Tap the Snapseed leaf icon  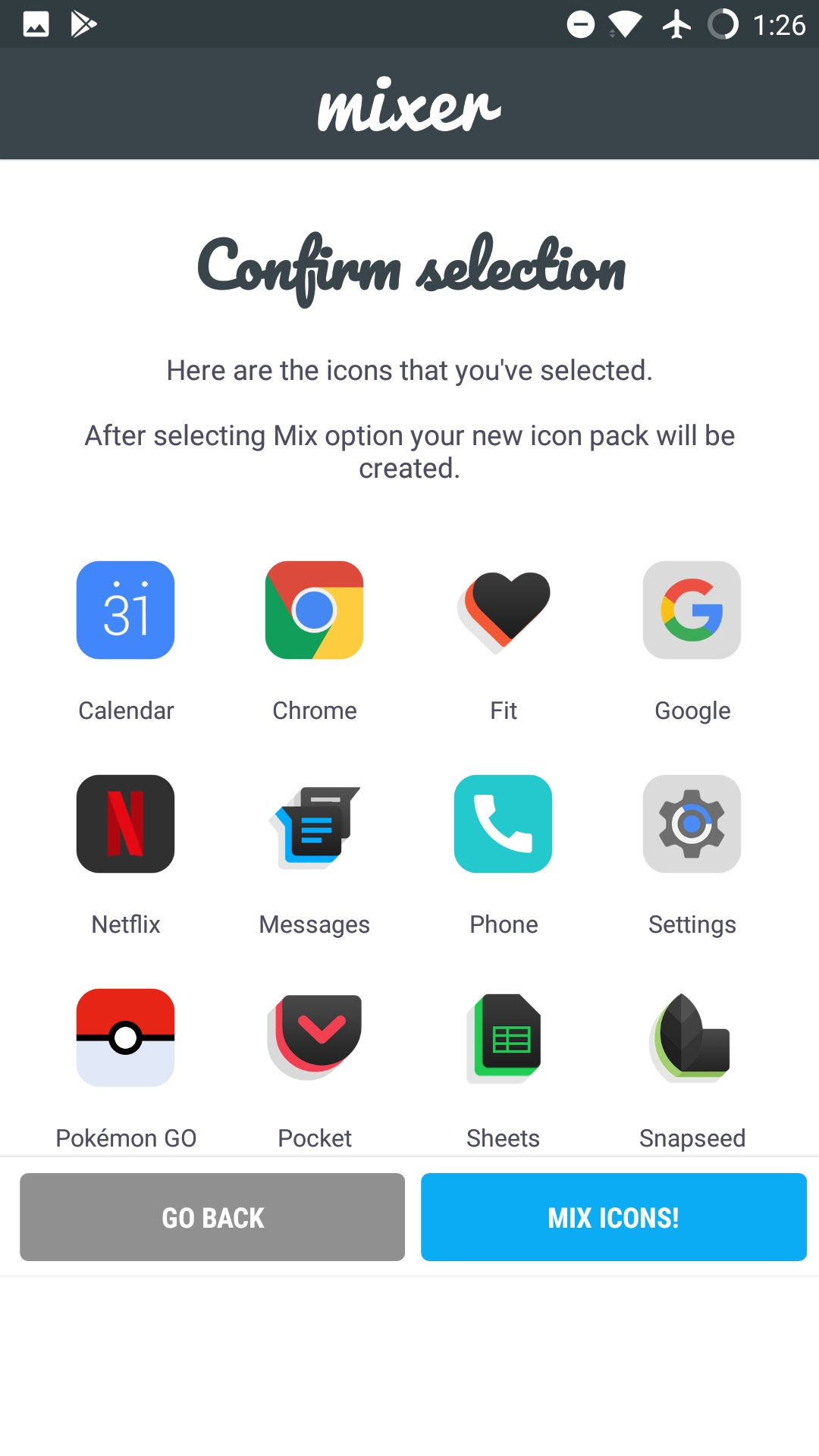coord(692,1037)
